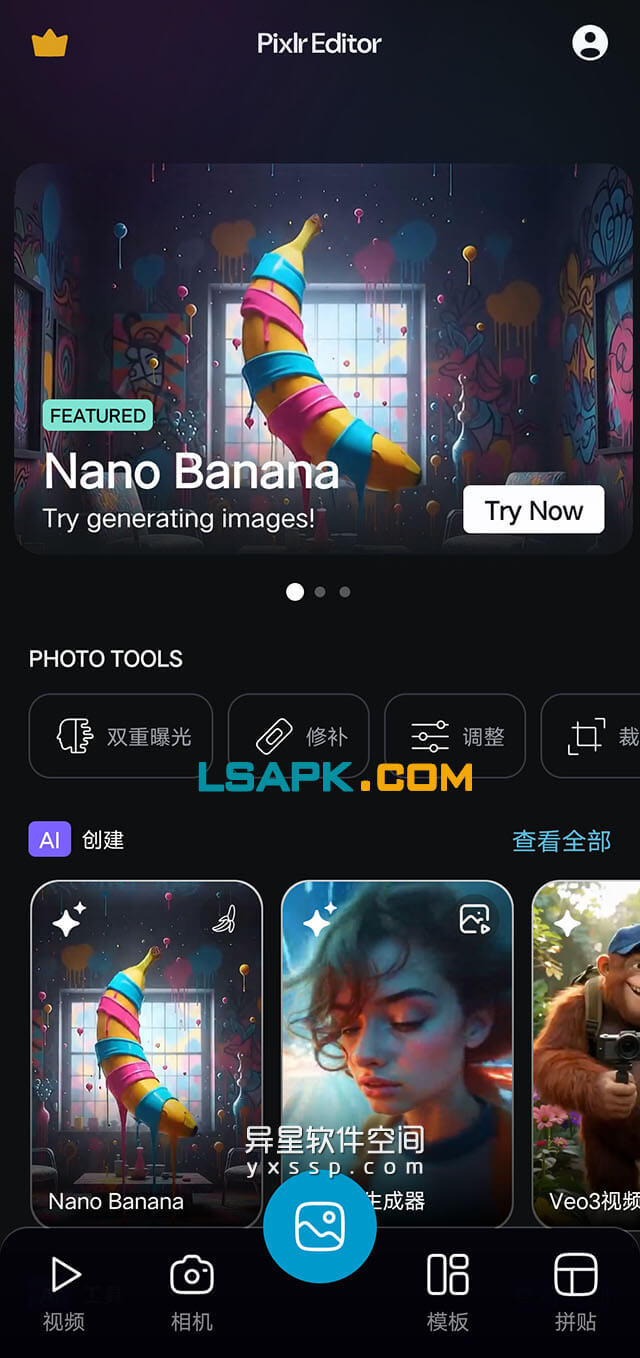Open the 拼贴 collage tab
The image size is (640, 1358).
point(575,1294)
